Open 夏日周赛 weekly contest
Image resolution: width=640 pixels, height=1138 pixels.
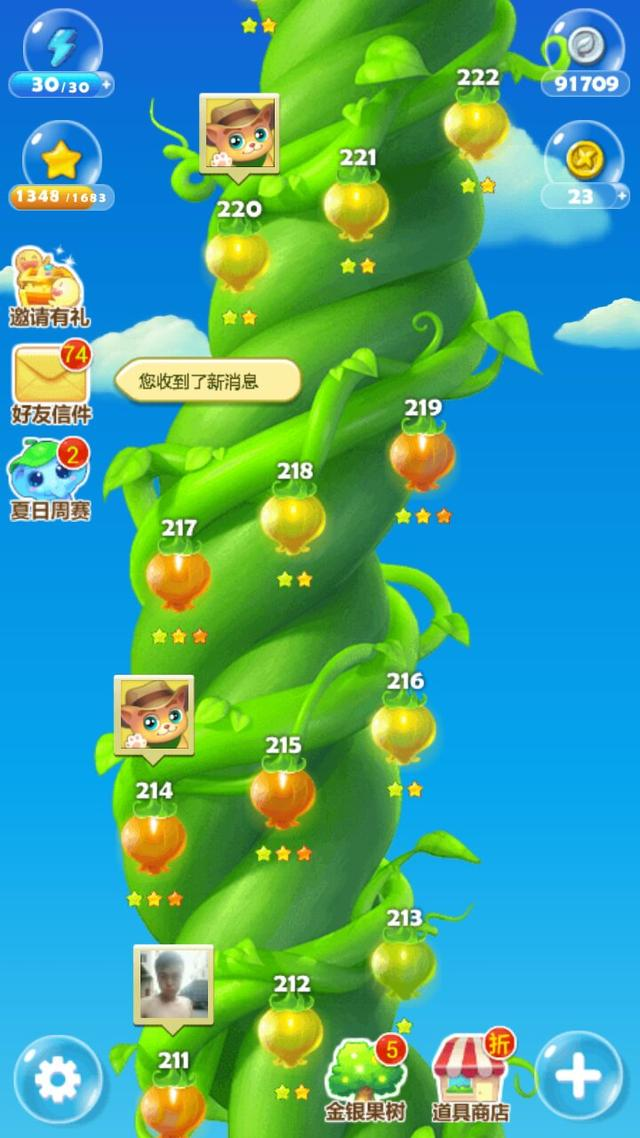(50, 478)
